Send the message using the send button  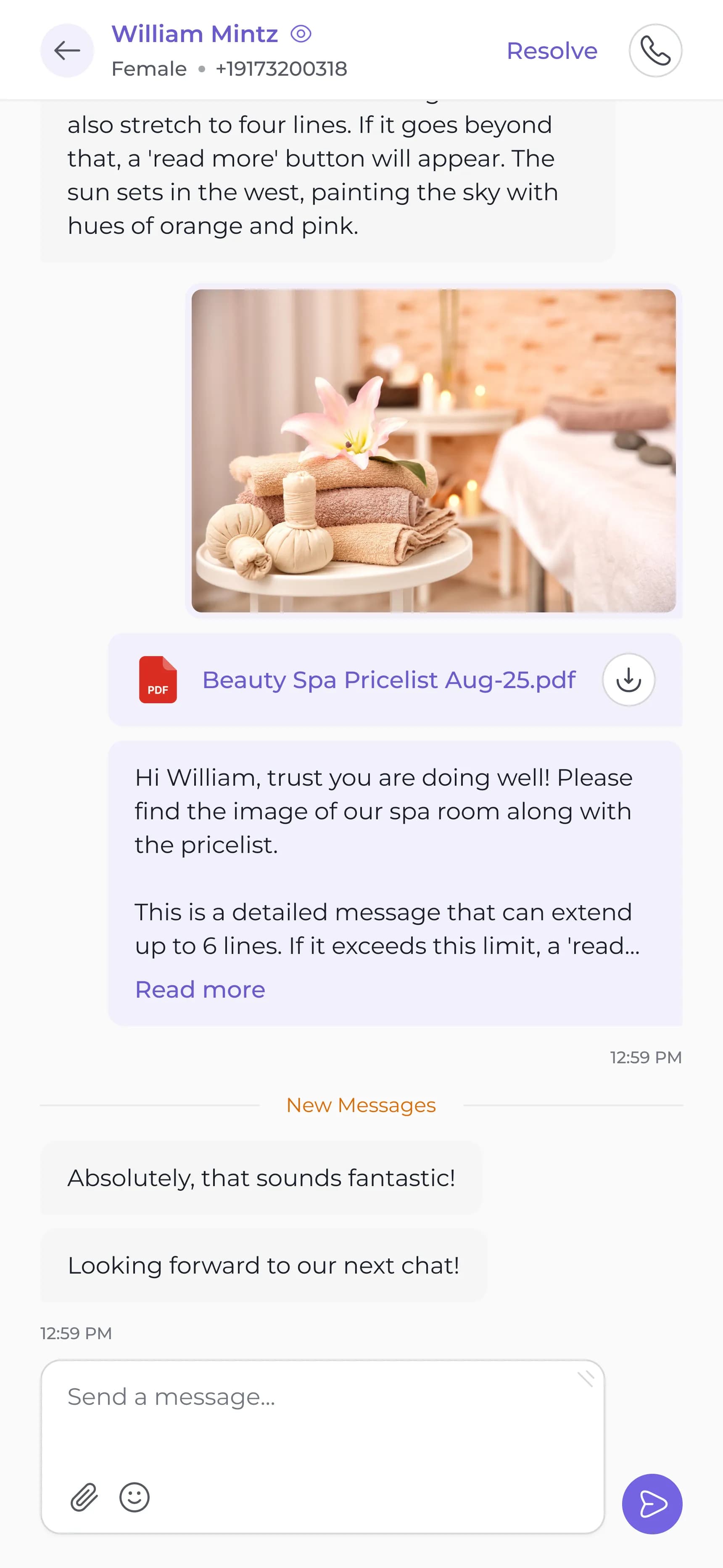(652, 1504)
